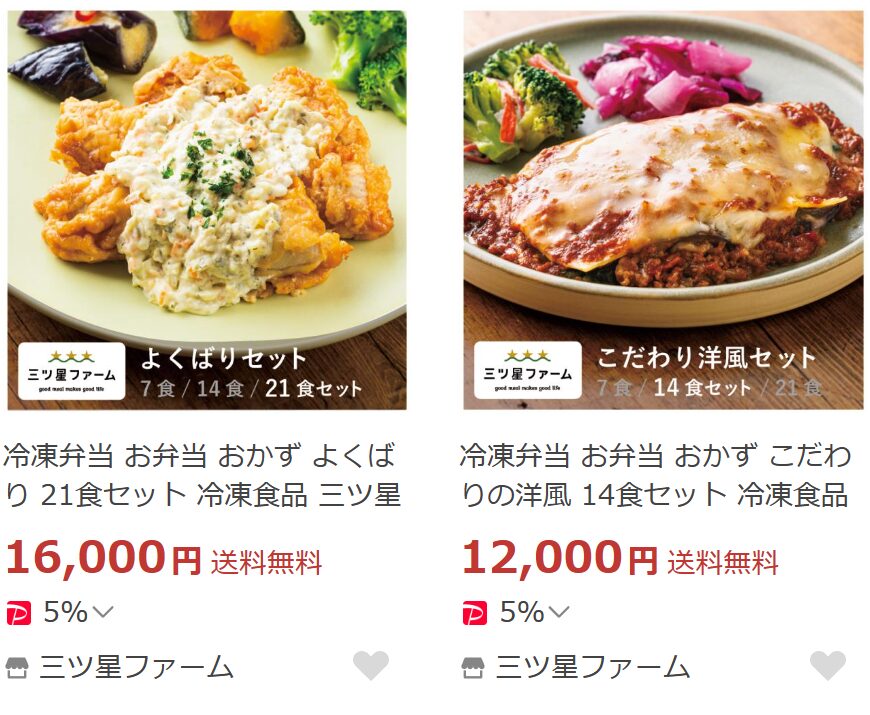The height and width of the screenshot is (715, 870).
Task: Visit the 三ツ星ファーム store under the 洋風 set
Action: point(592,667)
